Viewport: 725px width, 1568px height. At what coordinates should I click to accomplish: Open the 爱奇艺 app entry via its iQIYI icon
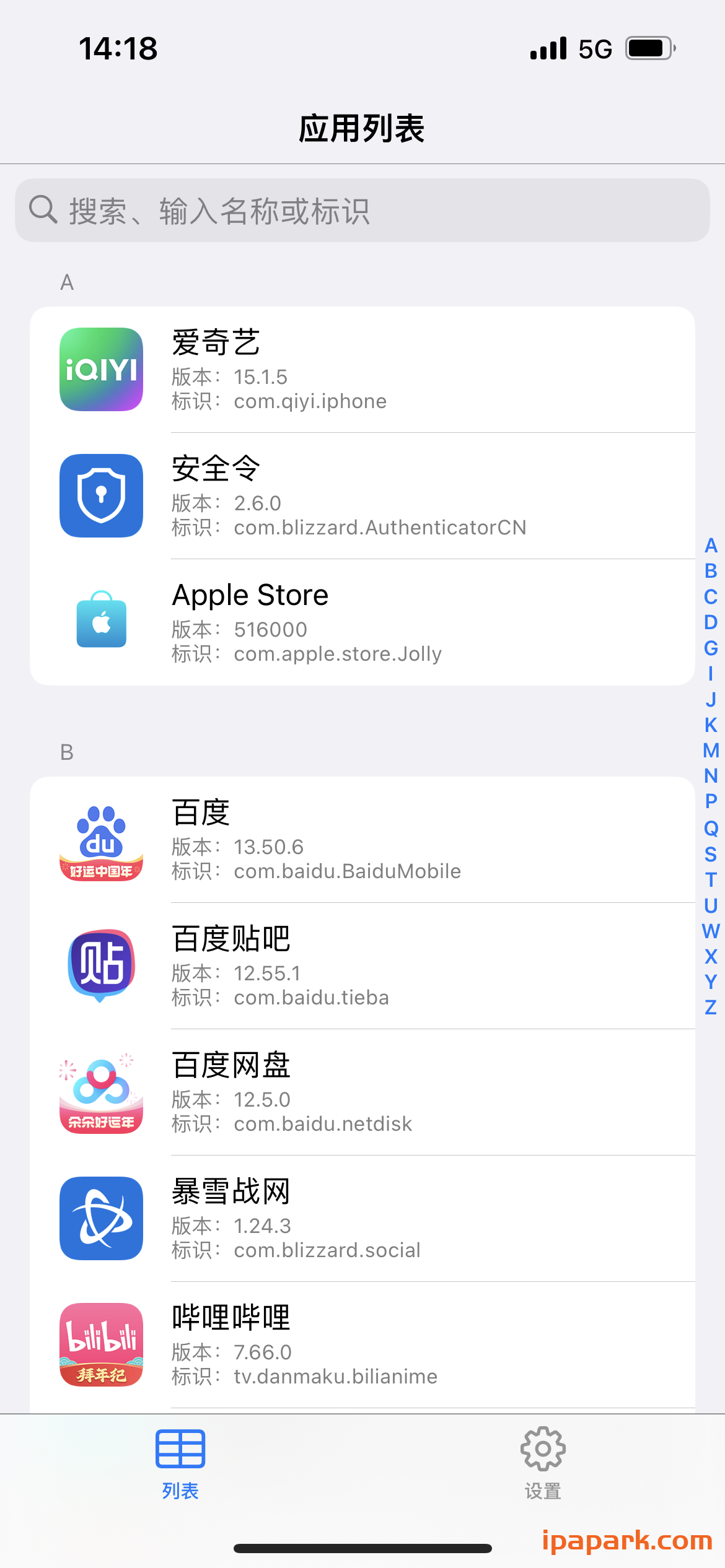coord(101,370)
